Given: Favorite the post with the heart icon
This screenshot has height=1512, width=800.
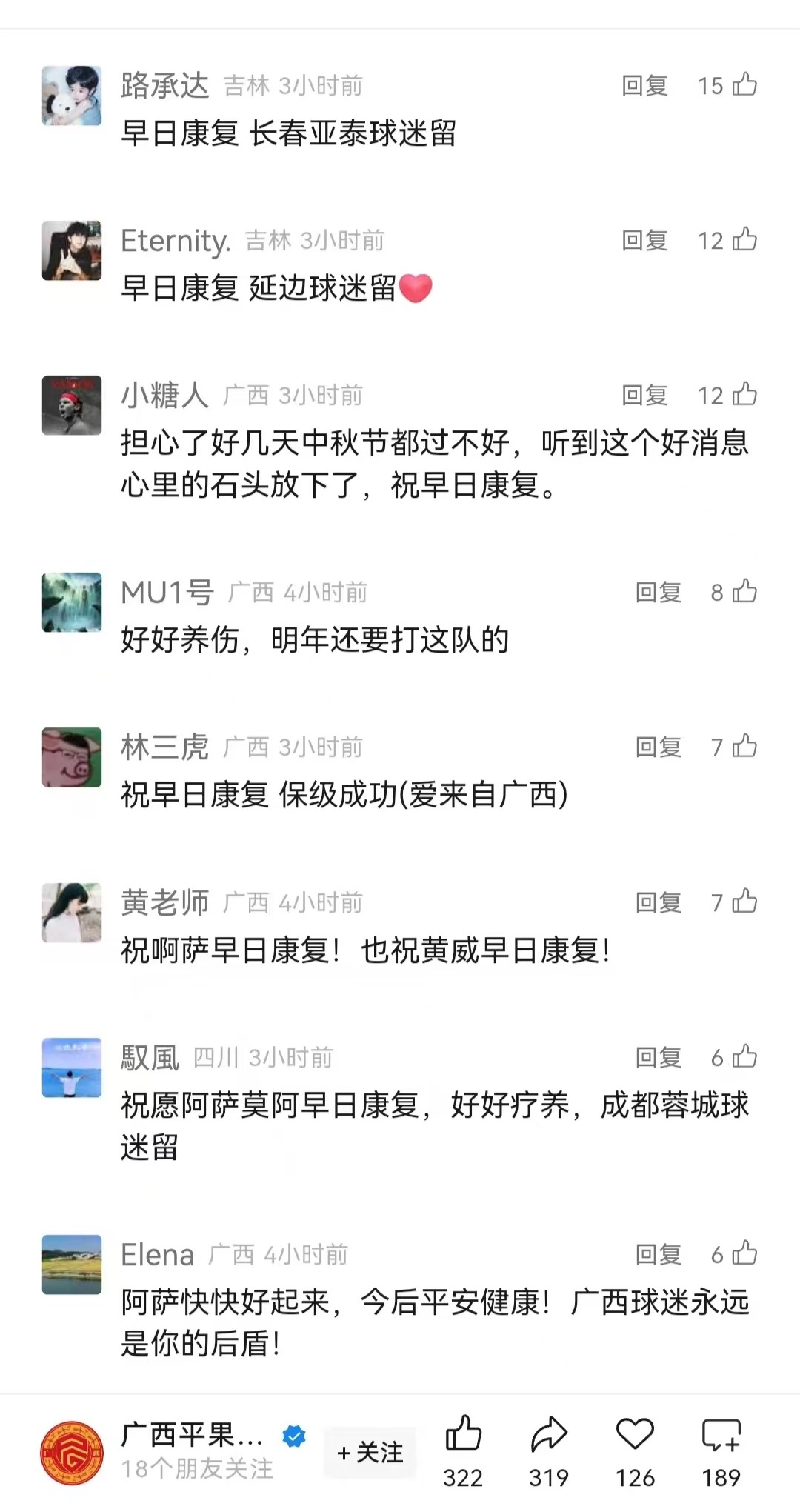Looking at the screenshot, I should point(635,1436).
